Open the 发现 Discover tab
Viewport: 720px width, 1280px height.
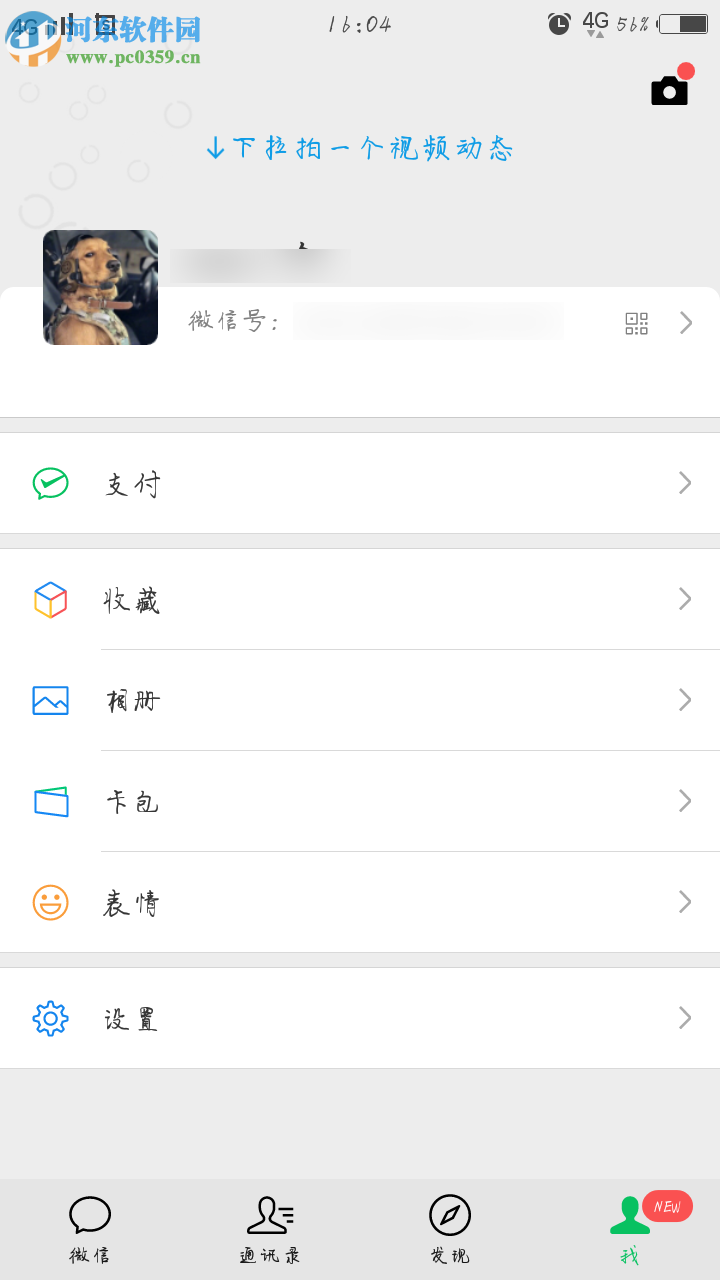coord(450,1228)
